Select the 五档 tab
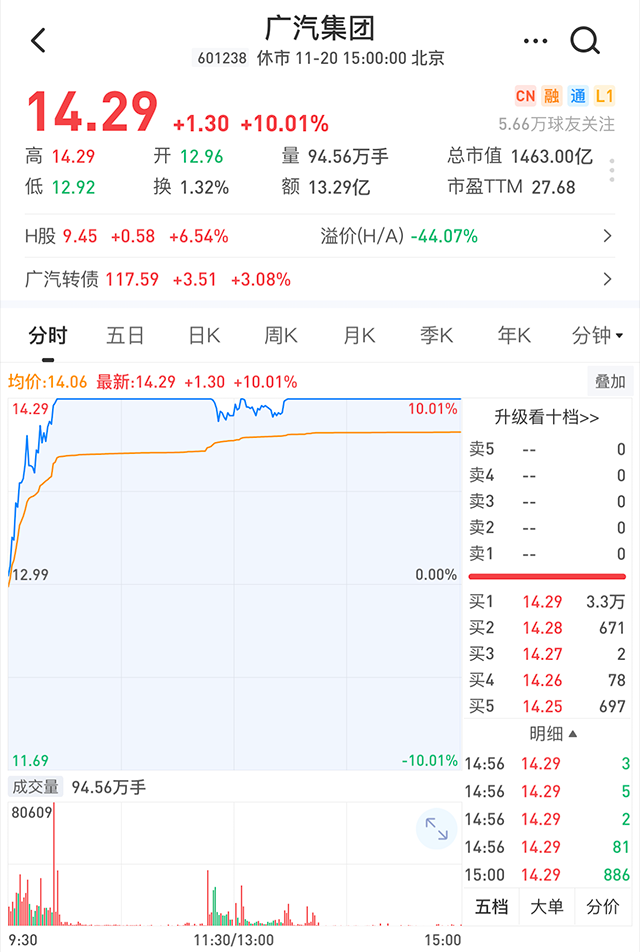Screen dimensions: 640x952 tap(491, 907)
